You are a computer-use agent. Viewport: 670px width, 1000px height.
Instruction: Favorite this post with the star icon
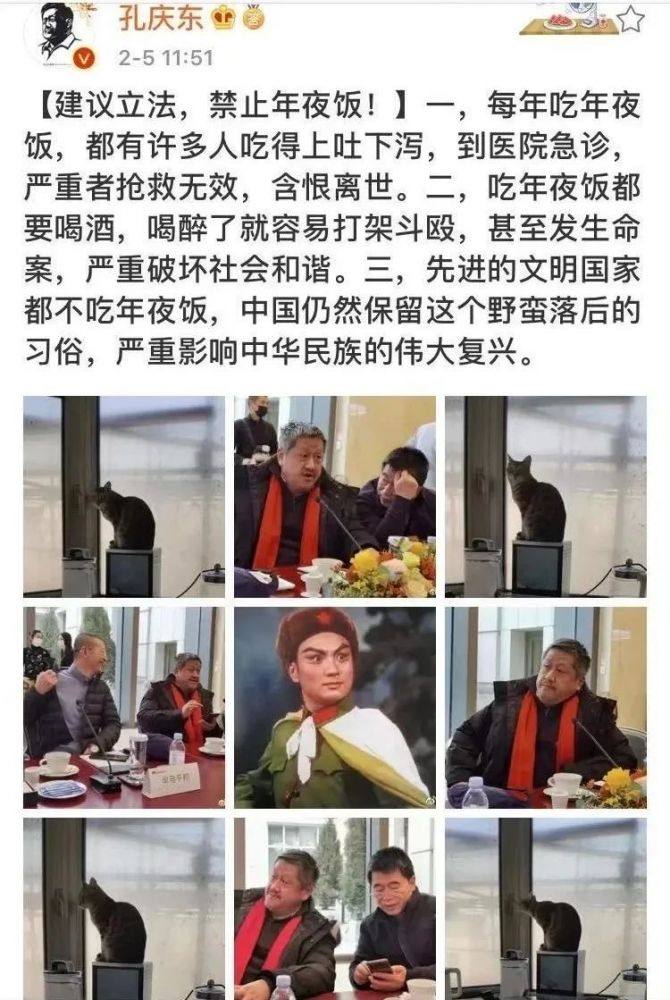[630, 19]
